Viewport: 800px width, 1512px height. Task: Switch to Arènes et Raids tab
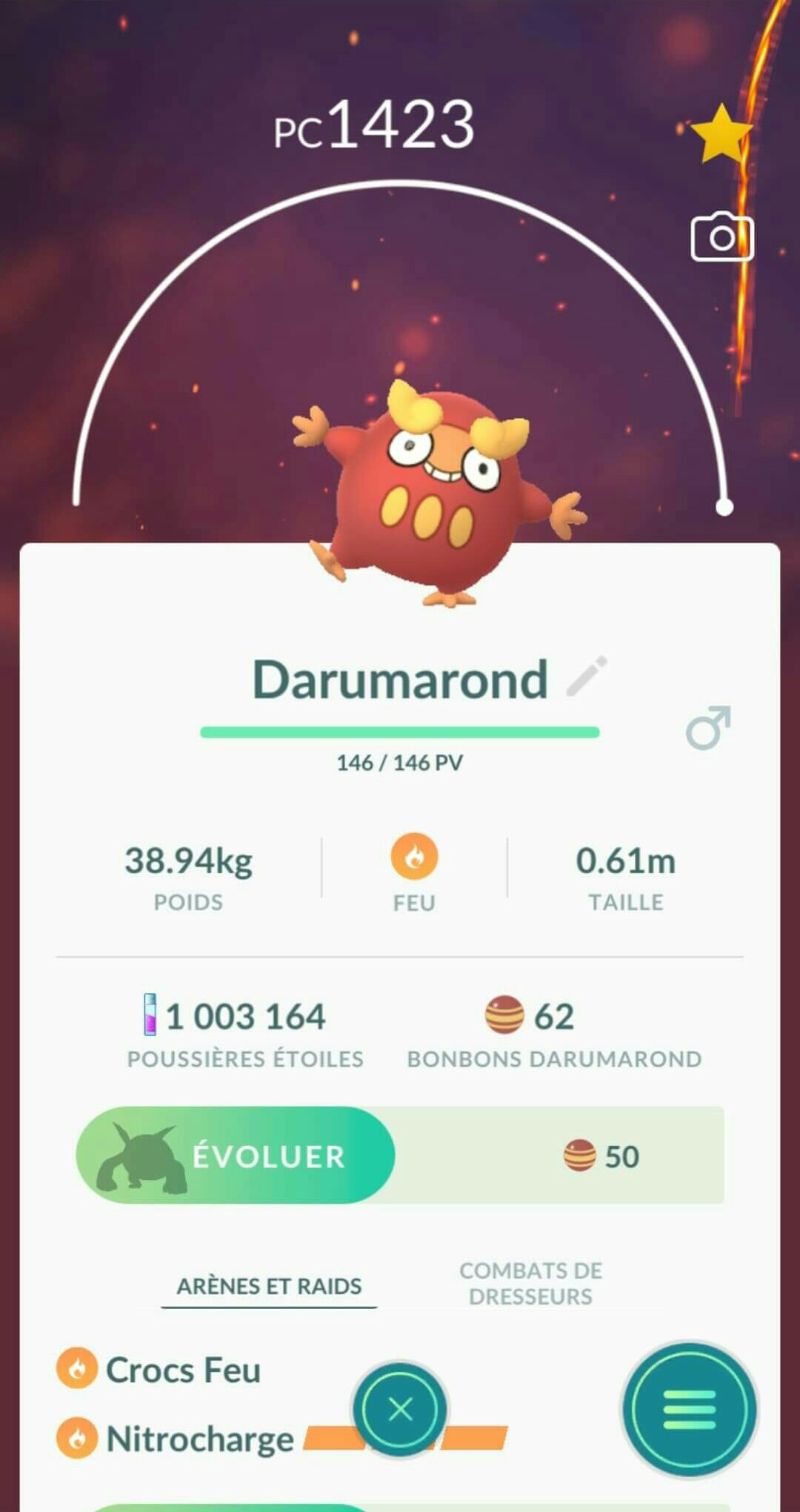tap(269, 1285)
